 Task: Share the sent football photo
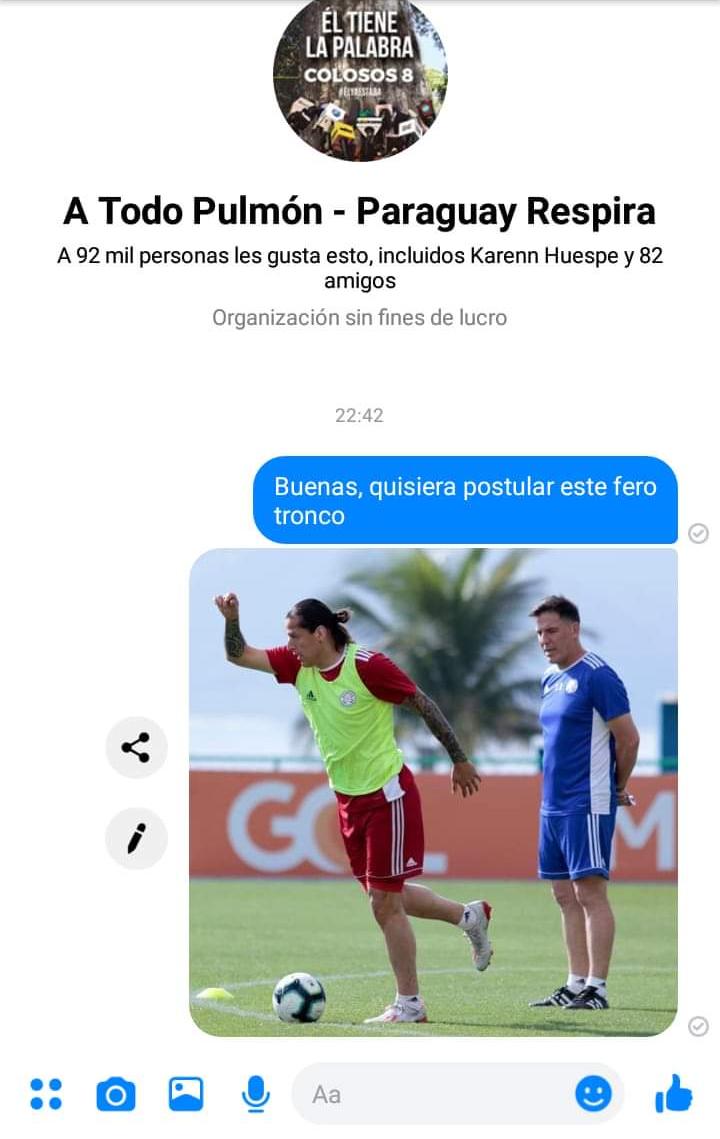coord(136,747)
